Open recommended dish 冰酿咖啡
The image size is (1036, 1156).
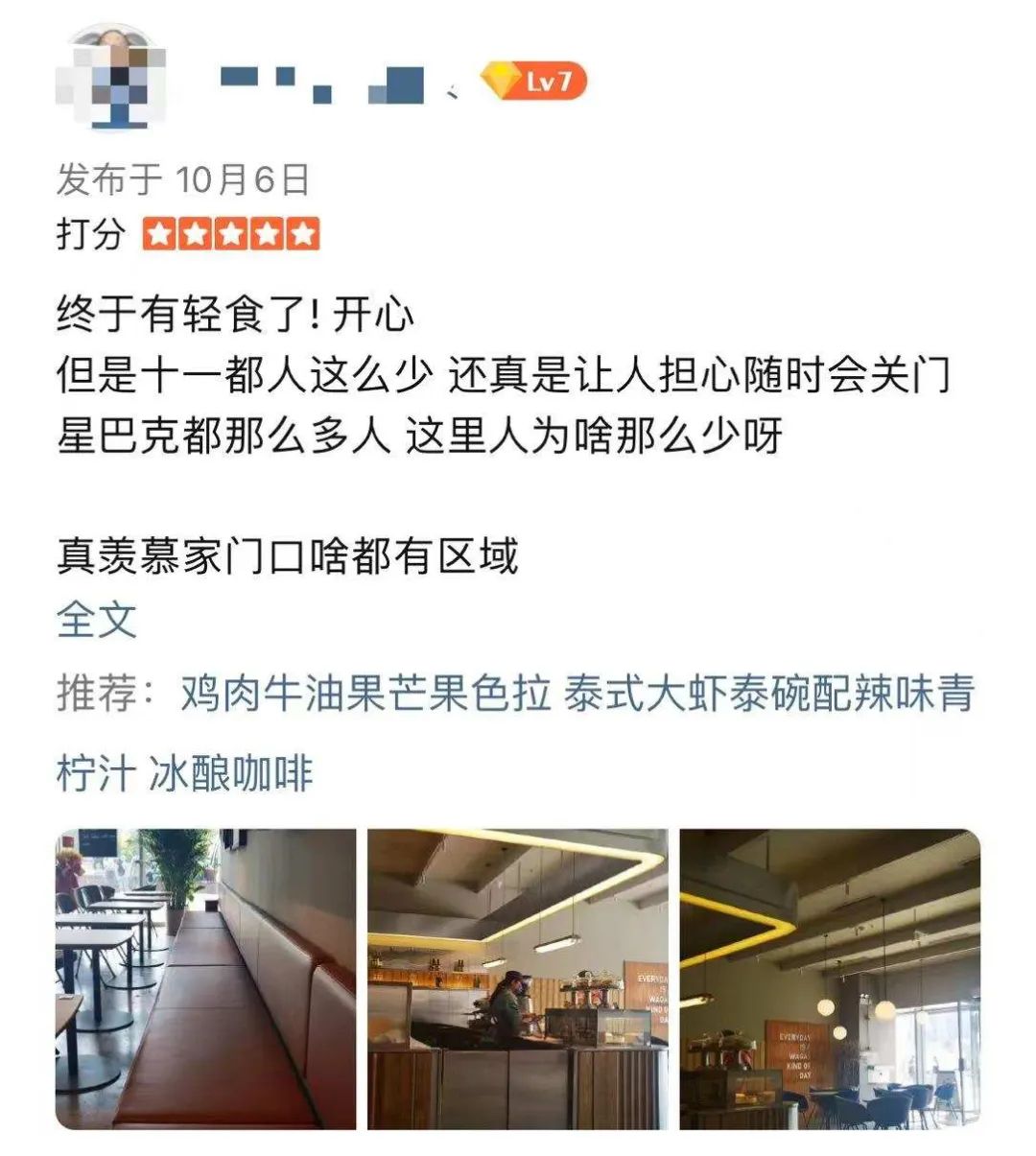click(x=230, y=773)
